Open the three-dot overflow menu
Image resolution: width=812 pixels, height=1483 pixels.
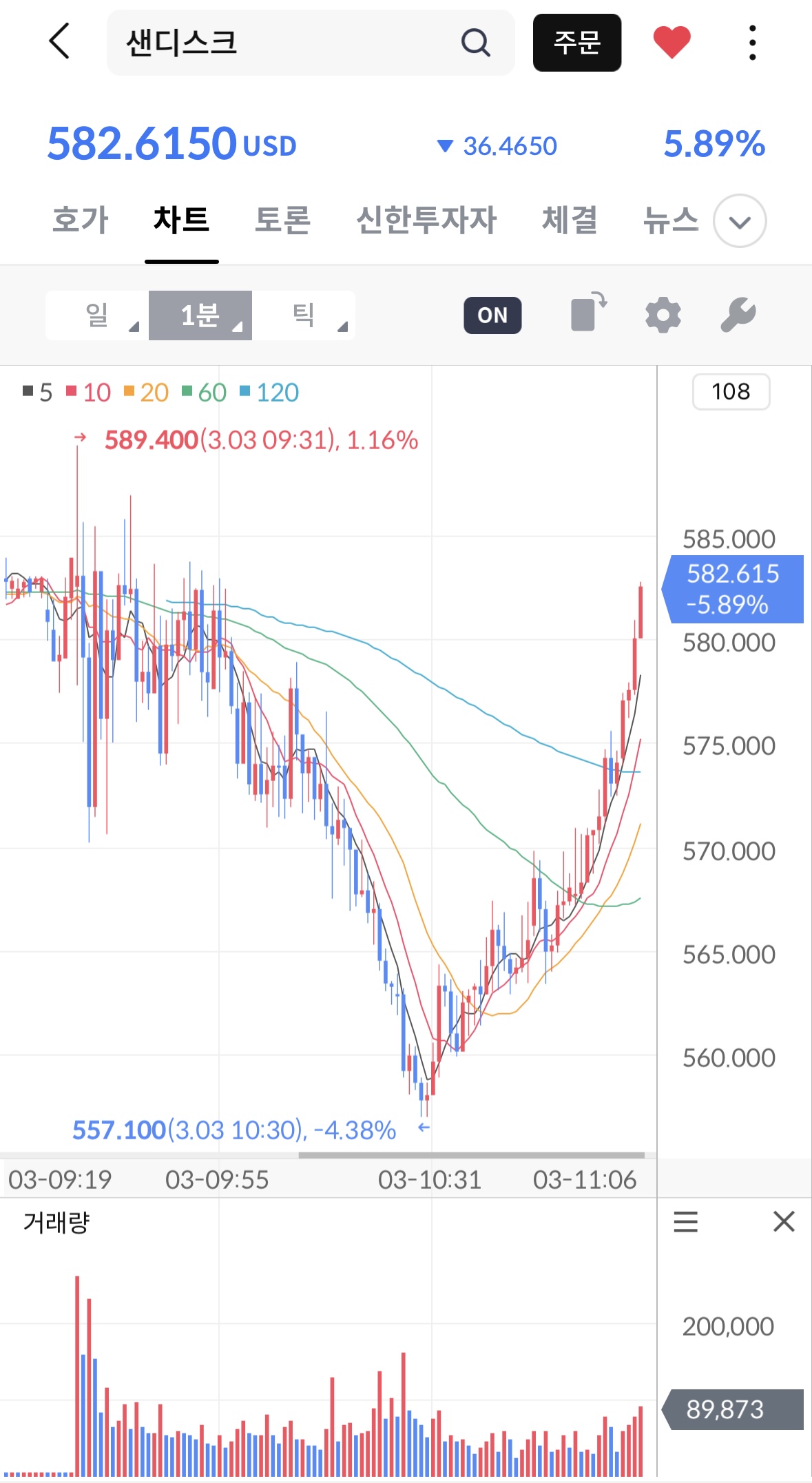tap(752, 41)
